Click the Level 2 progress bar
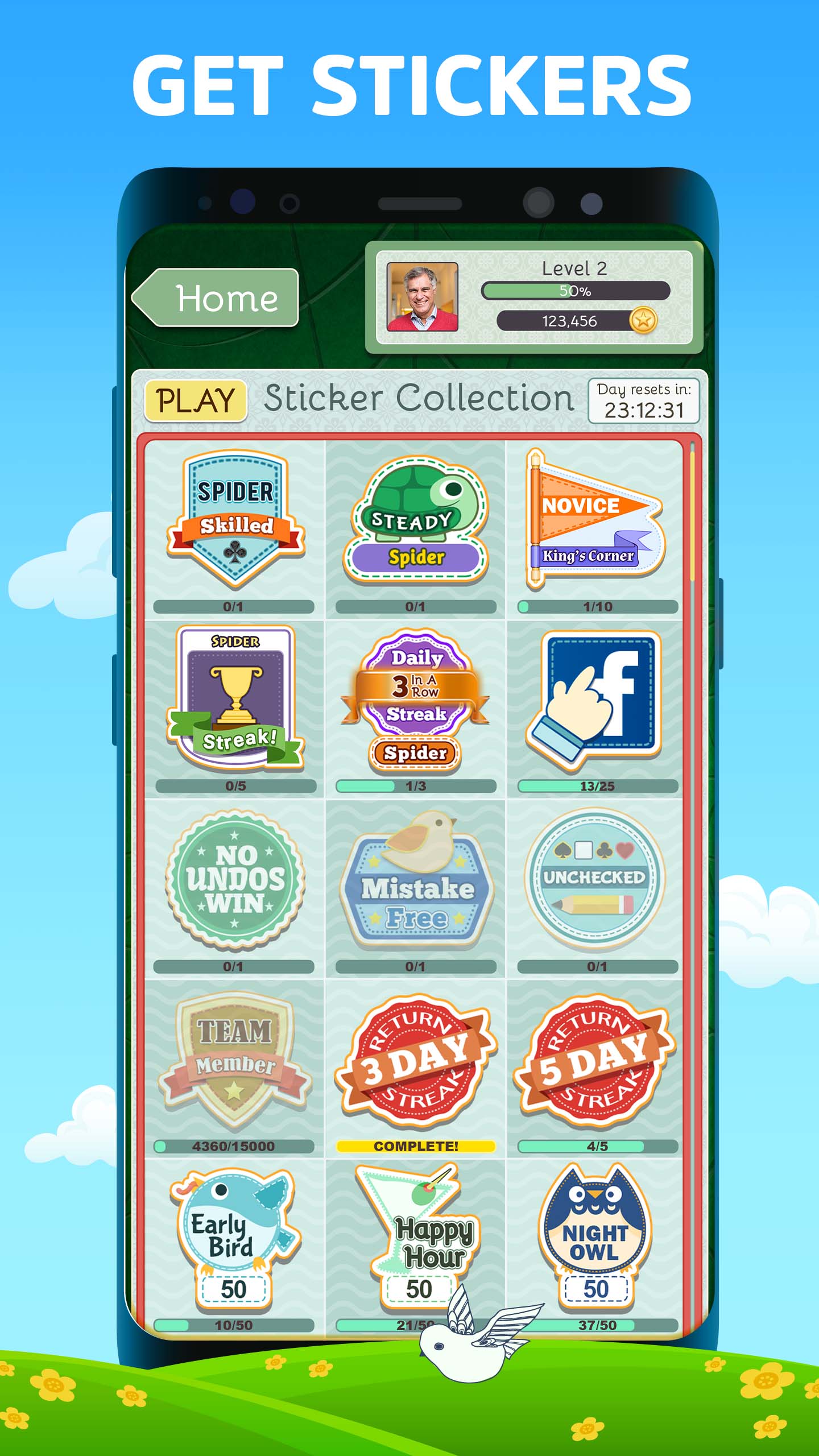 pos(574,291)
